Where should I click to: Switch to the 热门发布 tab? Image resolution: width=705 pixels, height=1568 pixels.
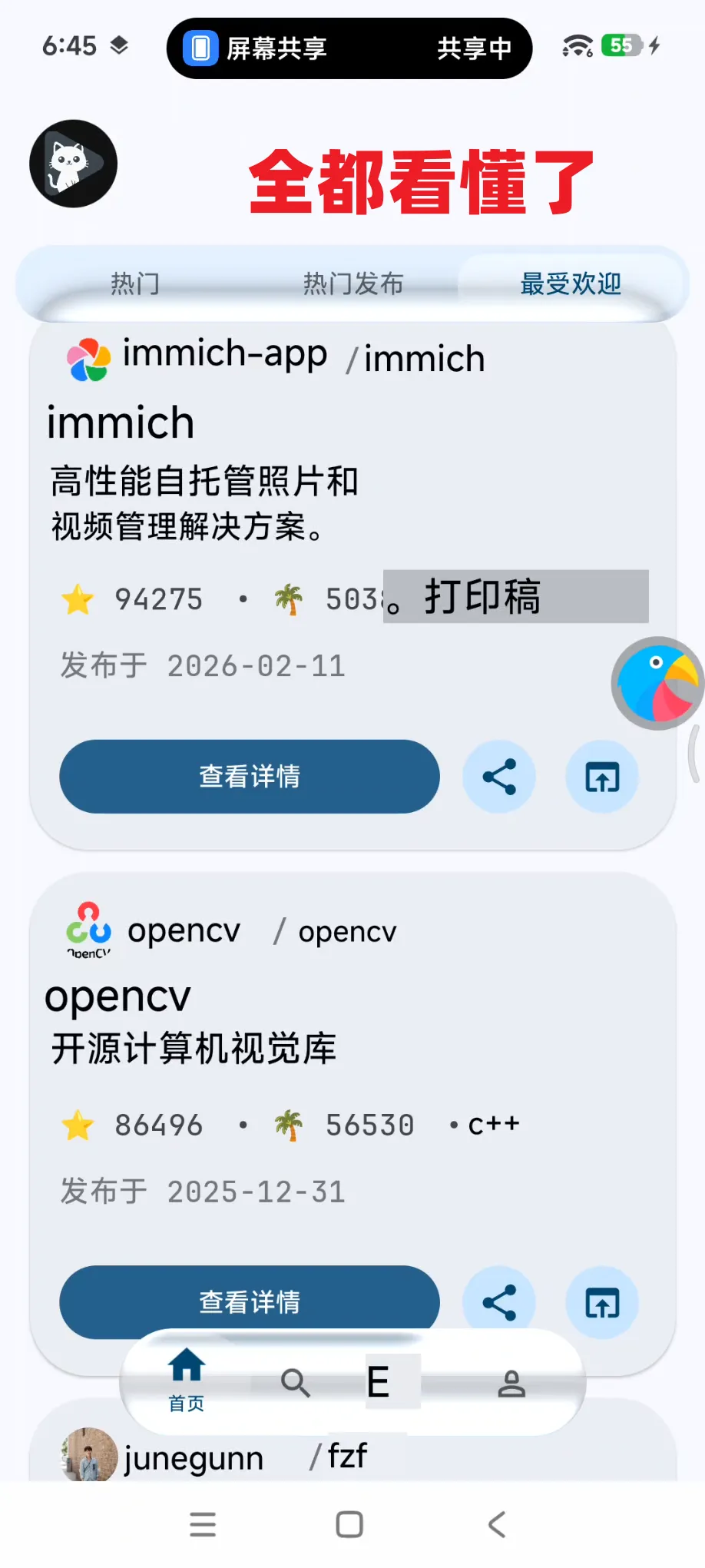(354, 284)
